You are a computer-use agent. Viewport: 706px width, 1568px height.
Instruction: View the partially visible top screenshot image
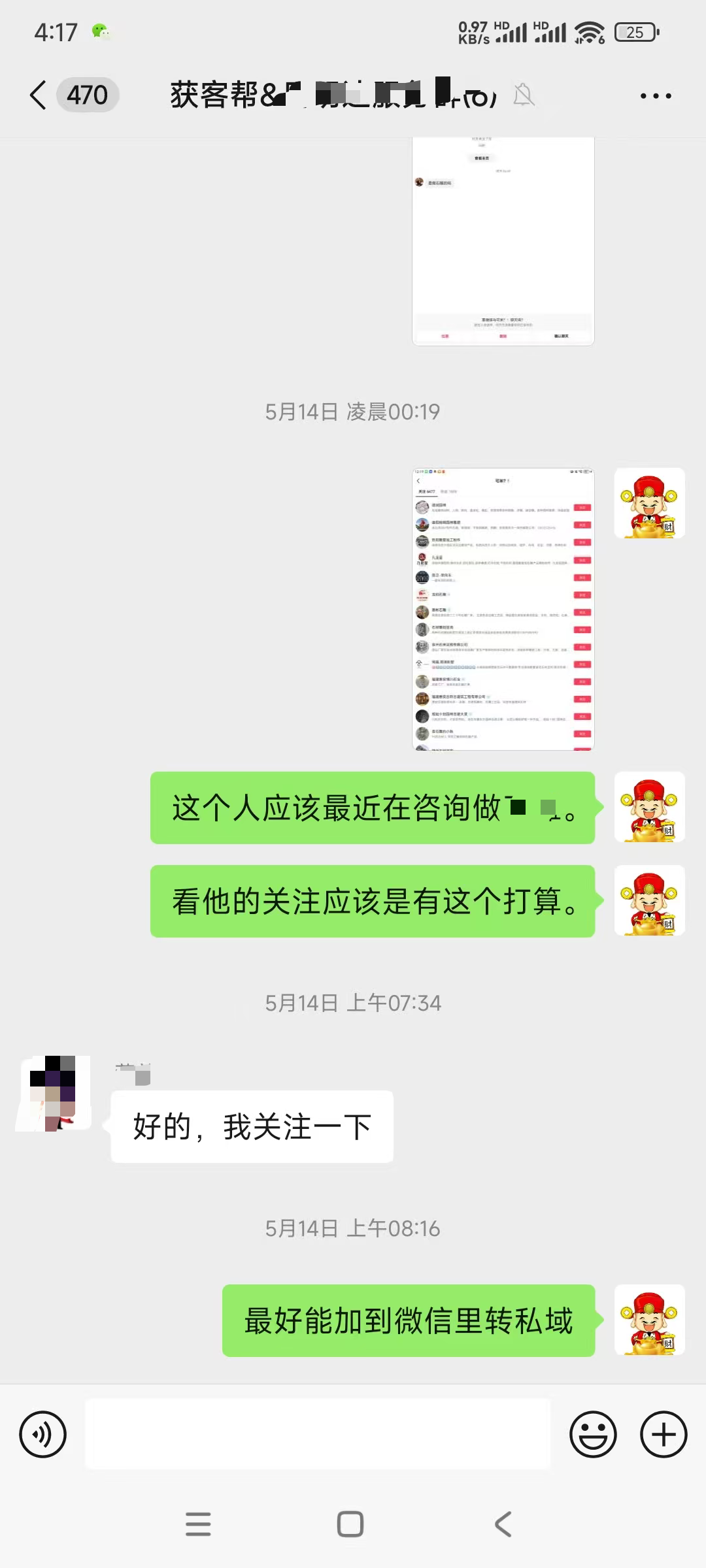[503, 242]
